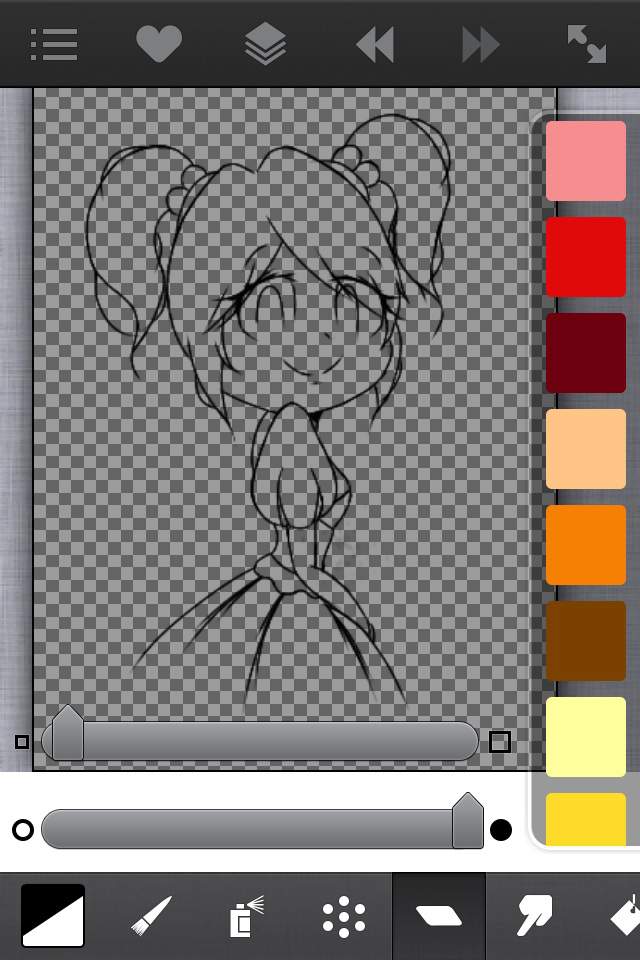Select the peach color swatch
This screenshot has width=640, height=960.
586,449
